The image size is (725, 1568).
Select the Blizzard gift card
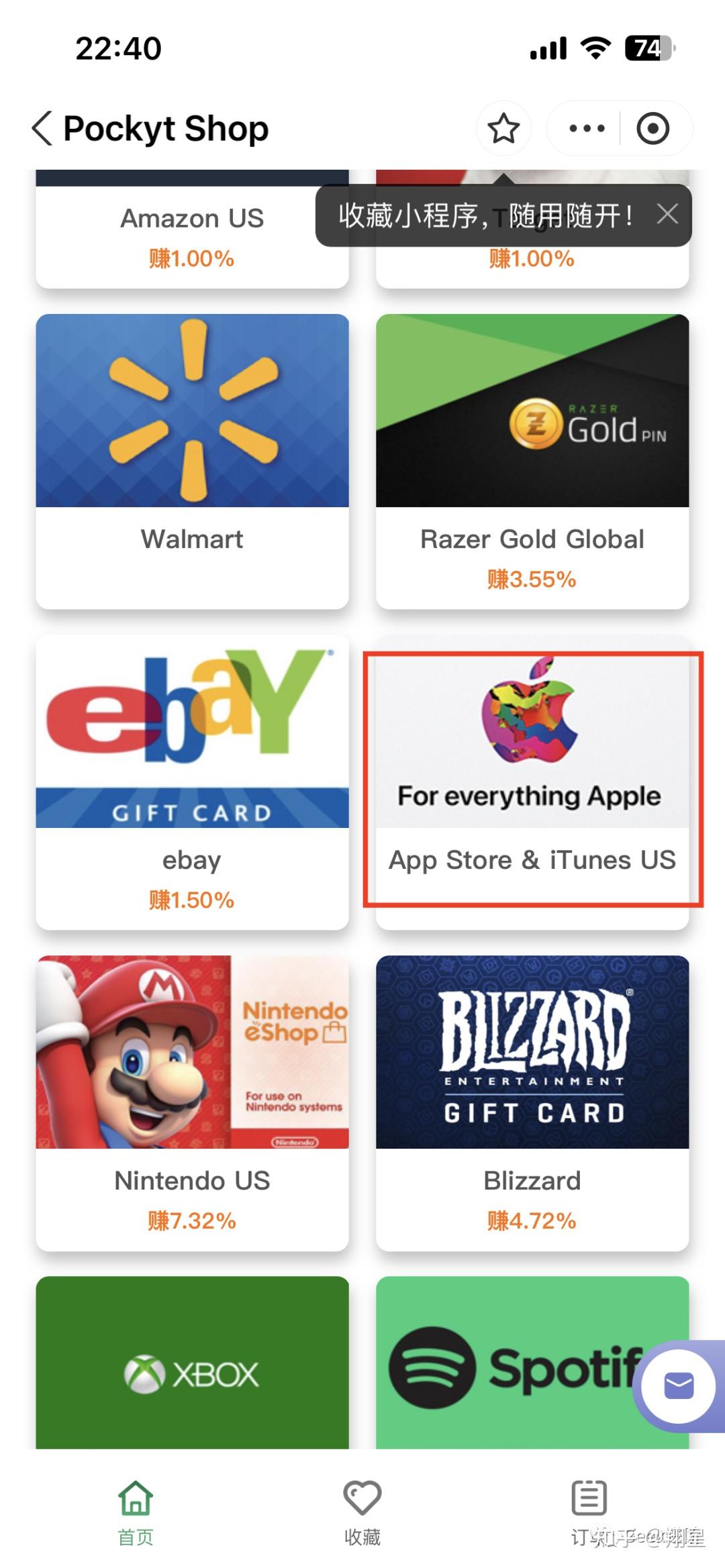[x=532, y=1102]
